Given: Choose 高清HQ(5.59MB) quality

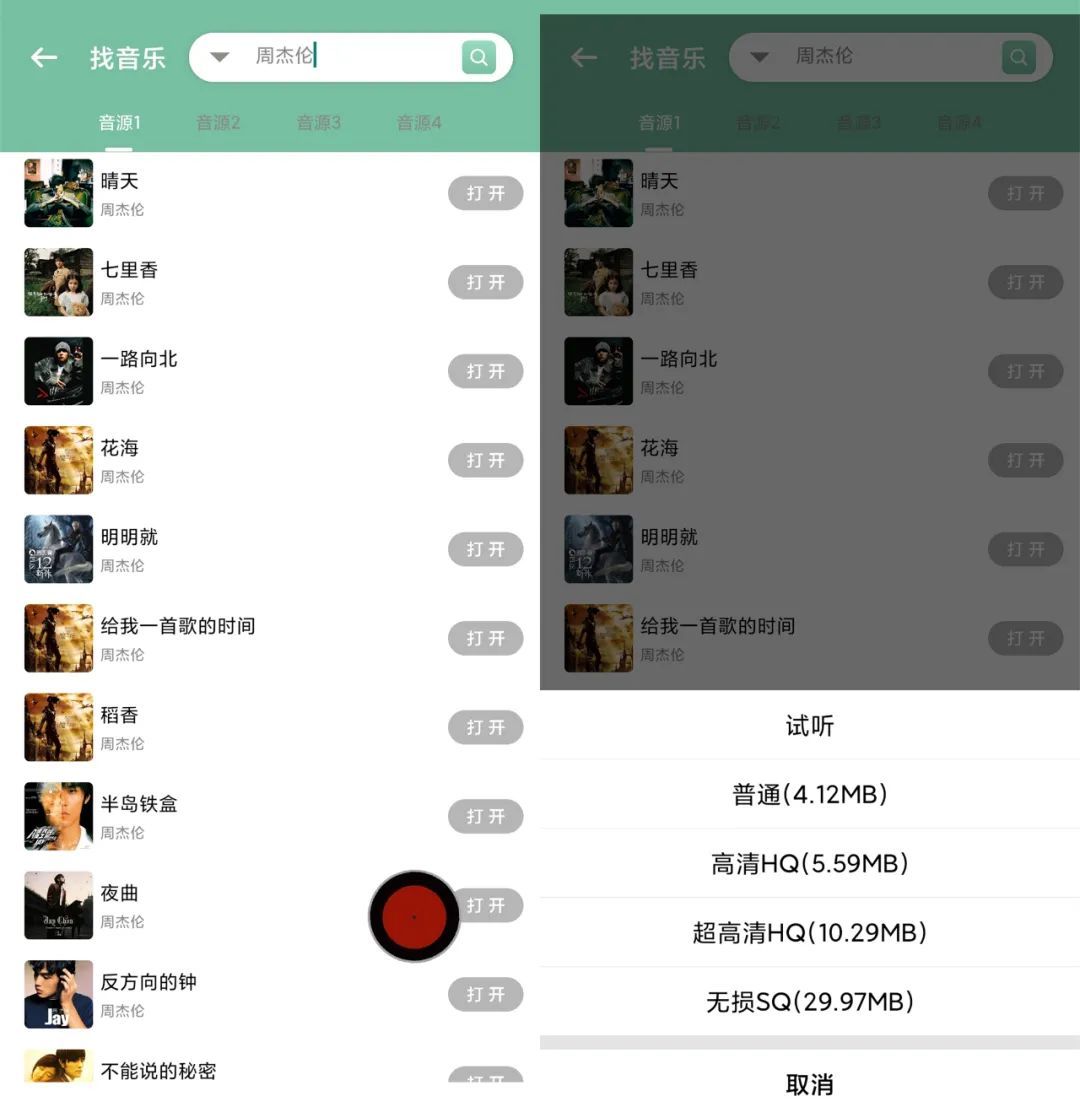Looking at the screenshot, I should [x=809, y=864].
